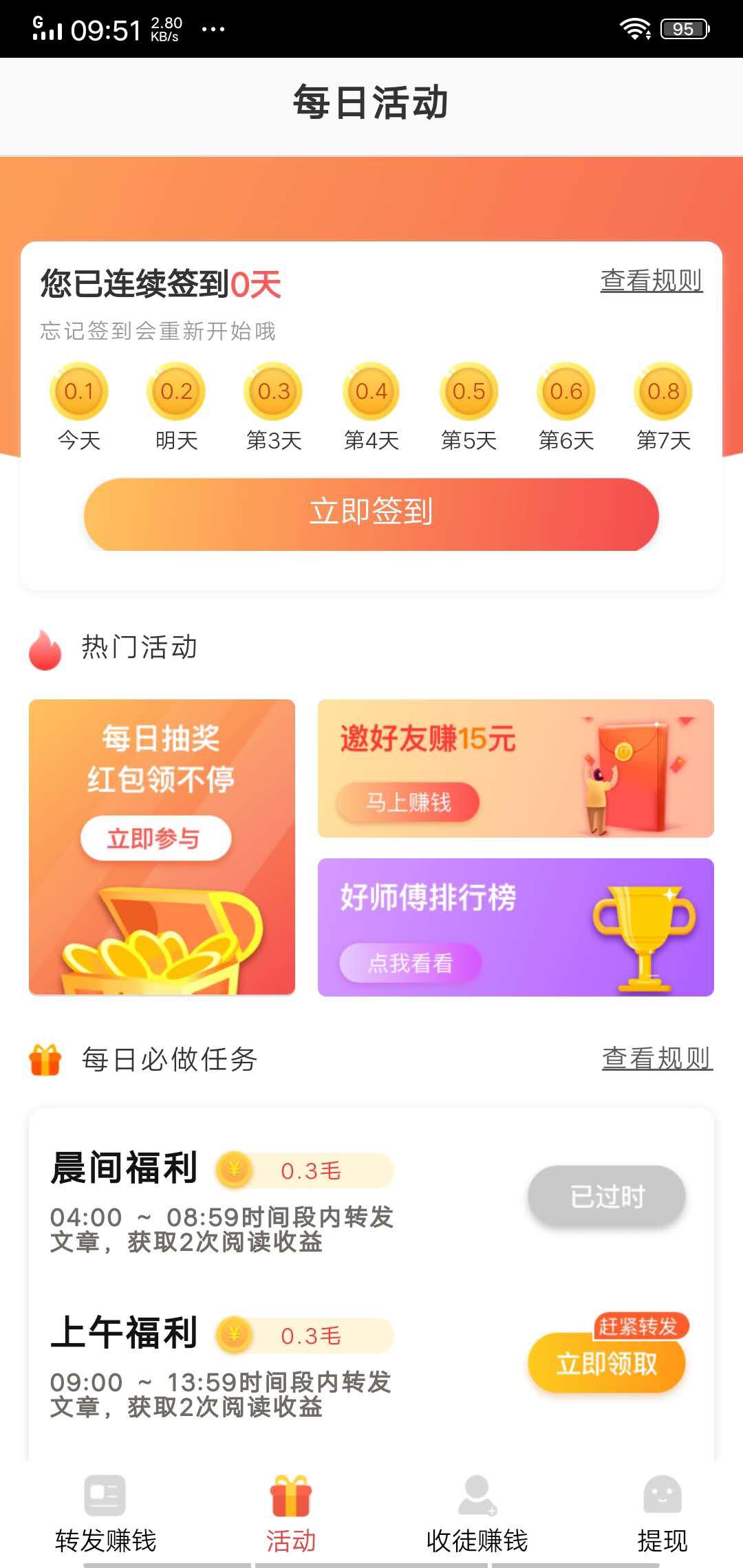Tap the 明天 0.2 sign-in coin
The height and width of the screenshot is (1568, 743).
tap(175, 391)
